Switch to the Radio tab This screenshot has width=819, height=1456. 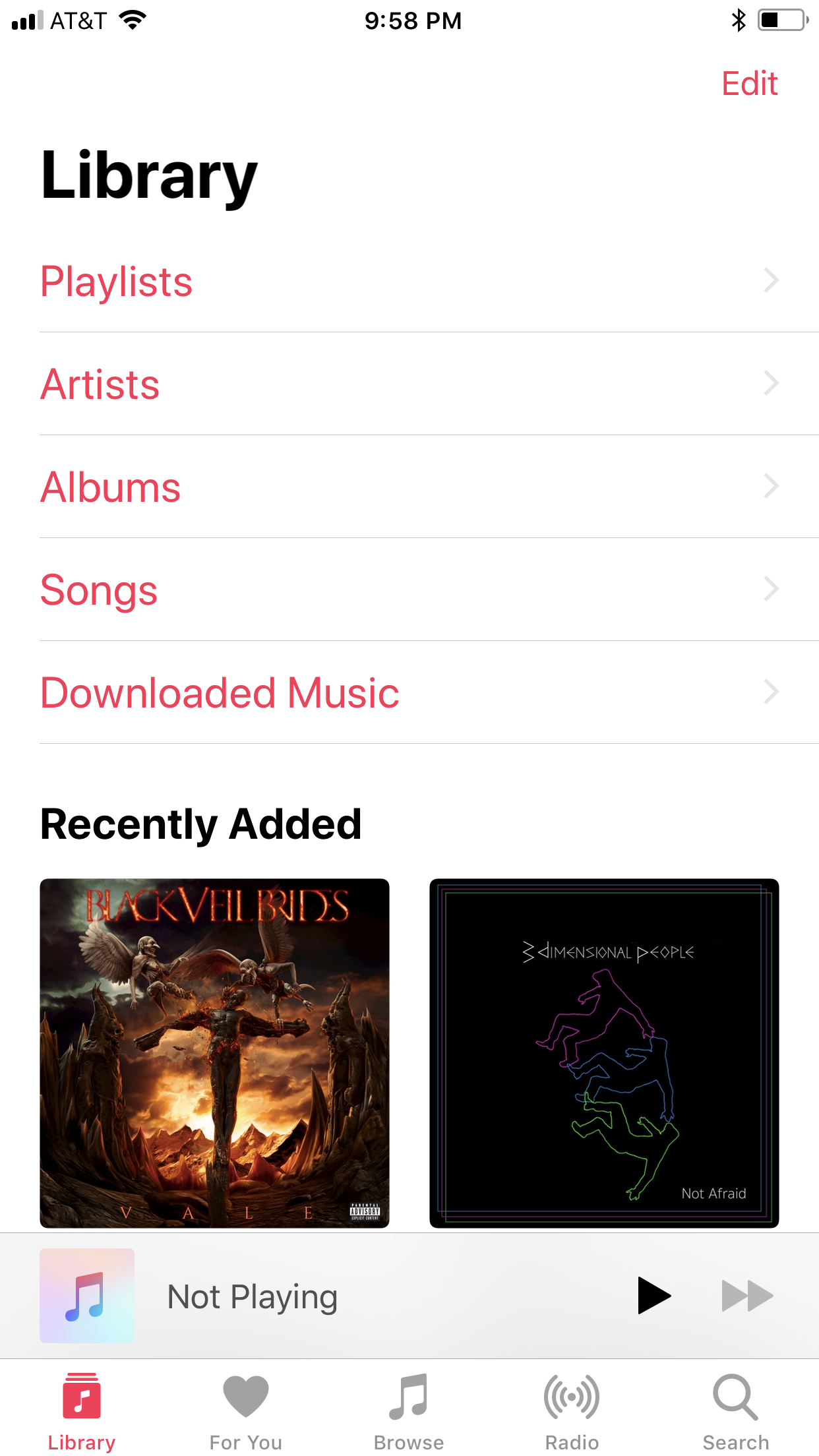click(572, 1412)
